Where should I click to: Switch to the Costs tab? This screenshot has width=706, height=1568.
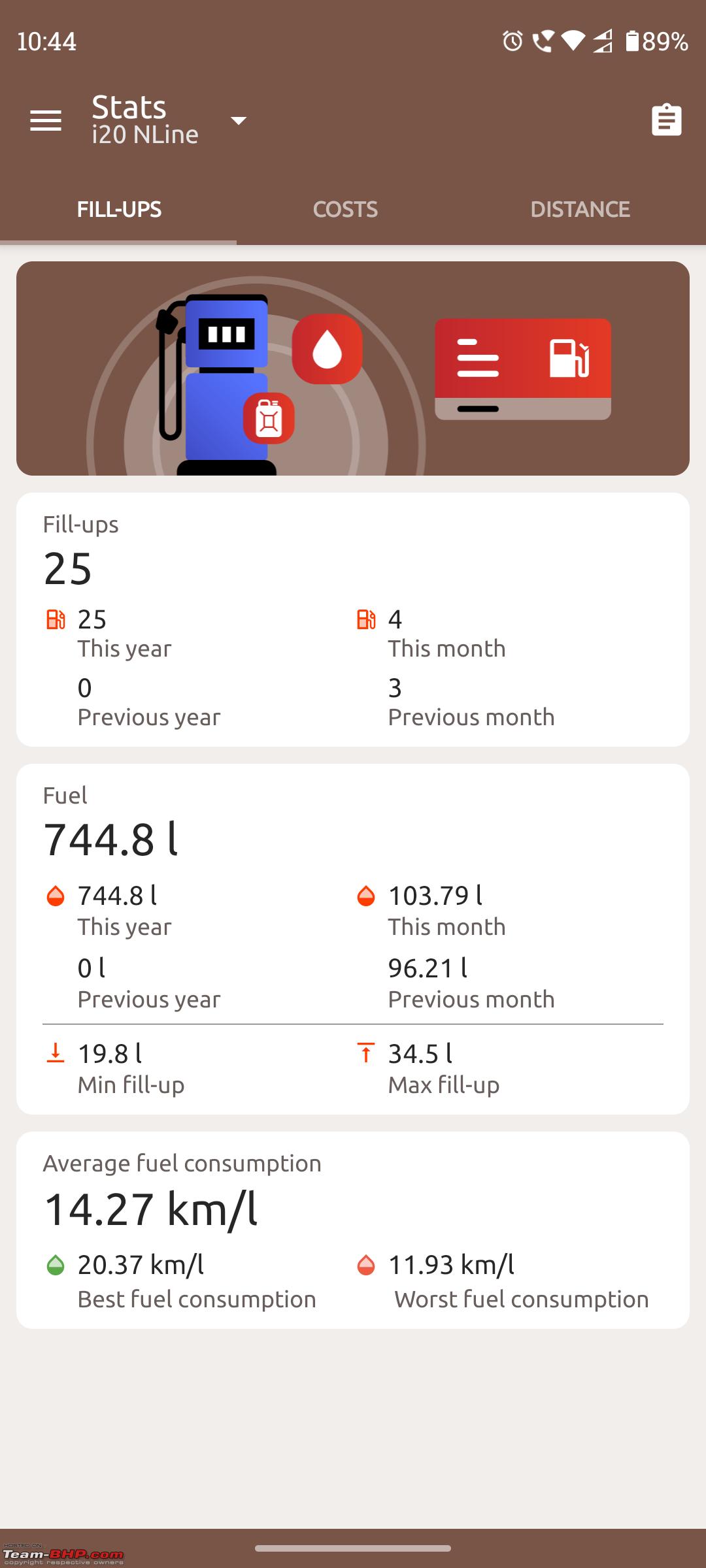pos(345,209)
